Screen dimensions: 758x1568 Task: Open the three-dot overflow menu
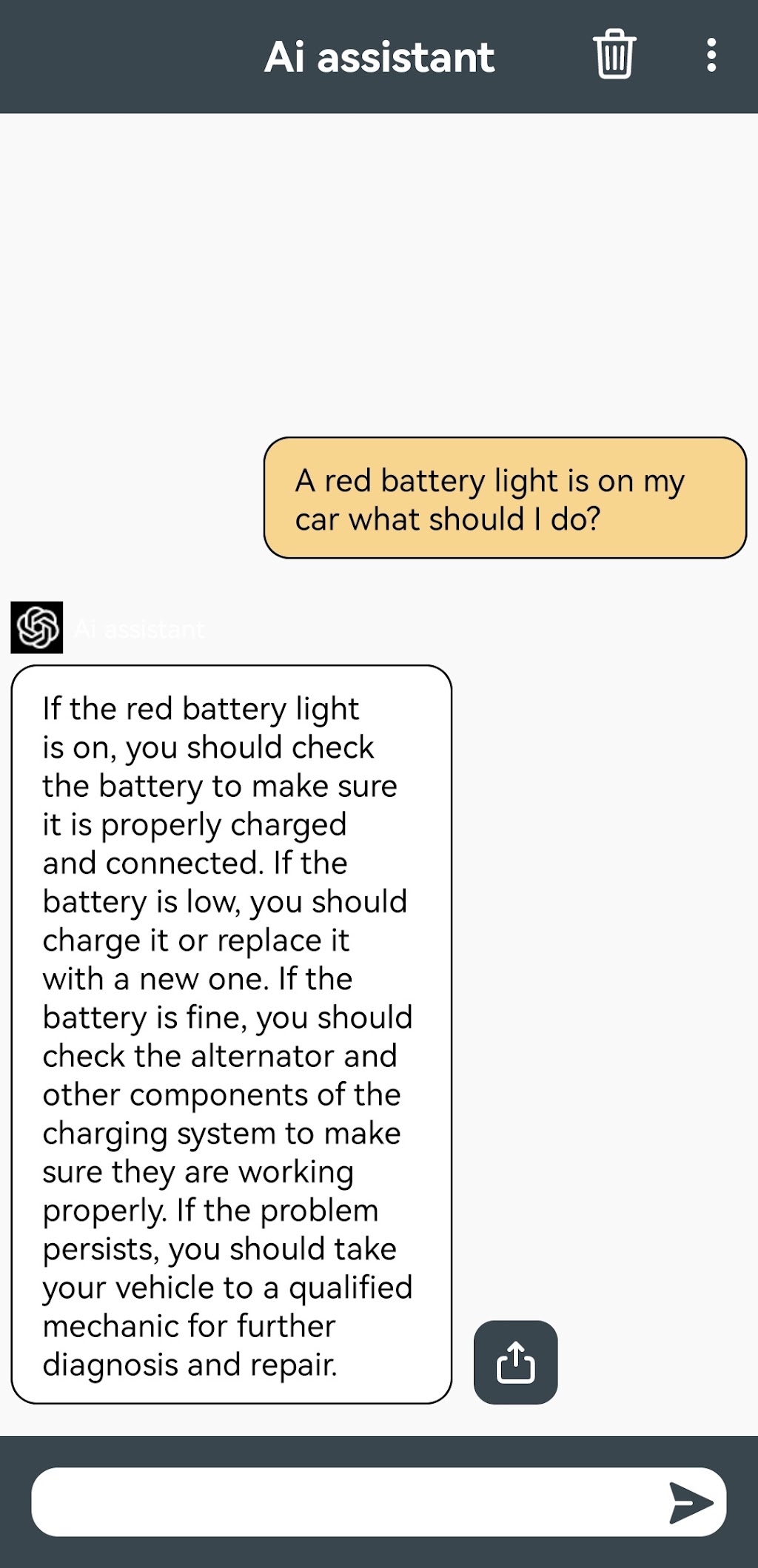click(x=711, y=55)
